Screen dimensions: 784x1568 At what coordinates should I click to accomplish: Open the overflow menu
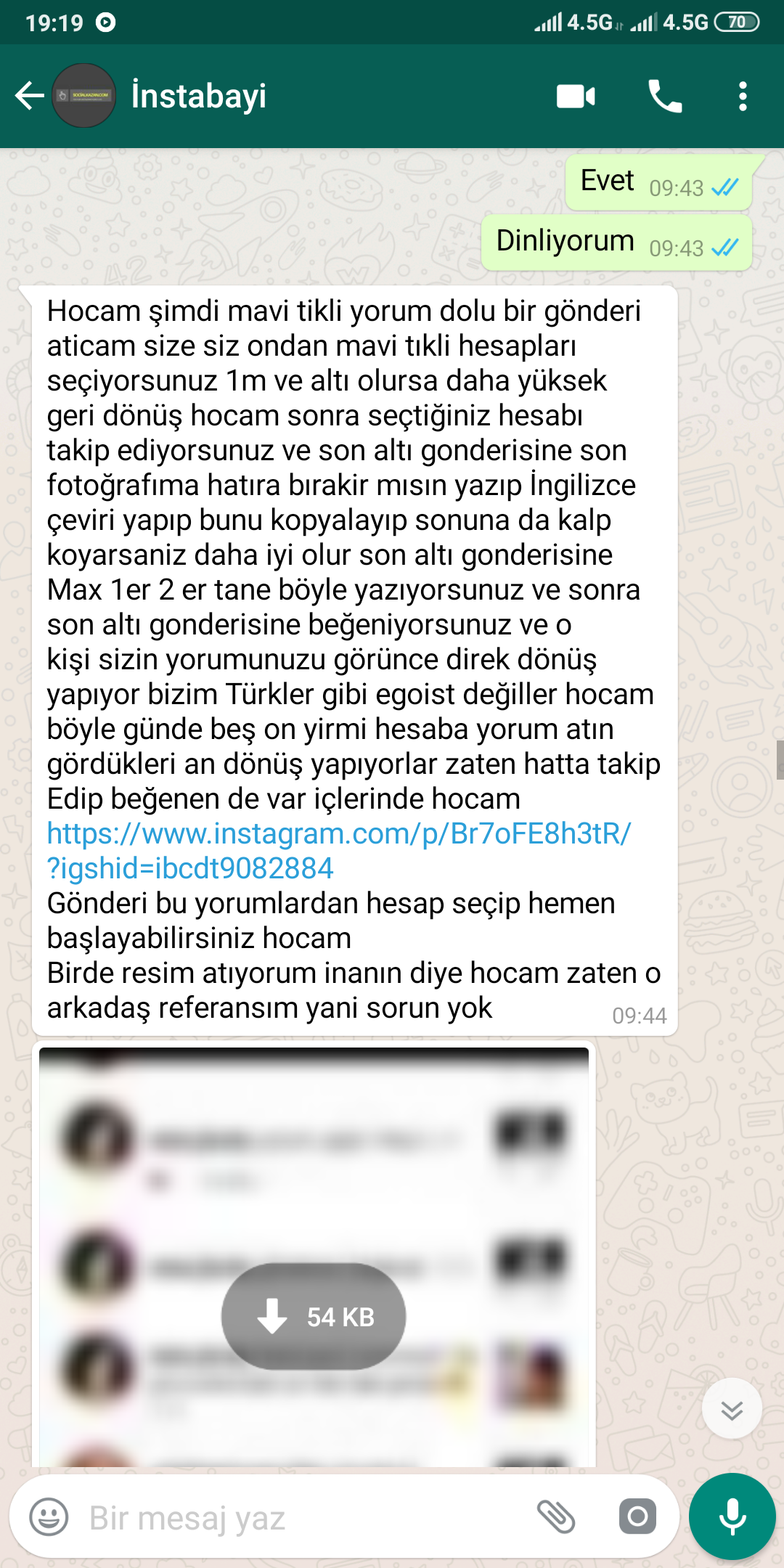click(x=743, y=96)
